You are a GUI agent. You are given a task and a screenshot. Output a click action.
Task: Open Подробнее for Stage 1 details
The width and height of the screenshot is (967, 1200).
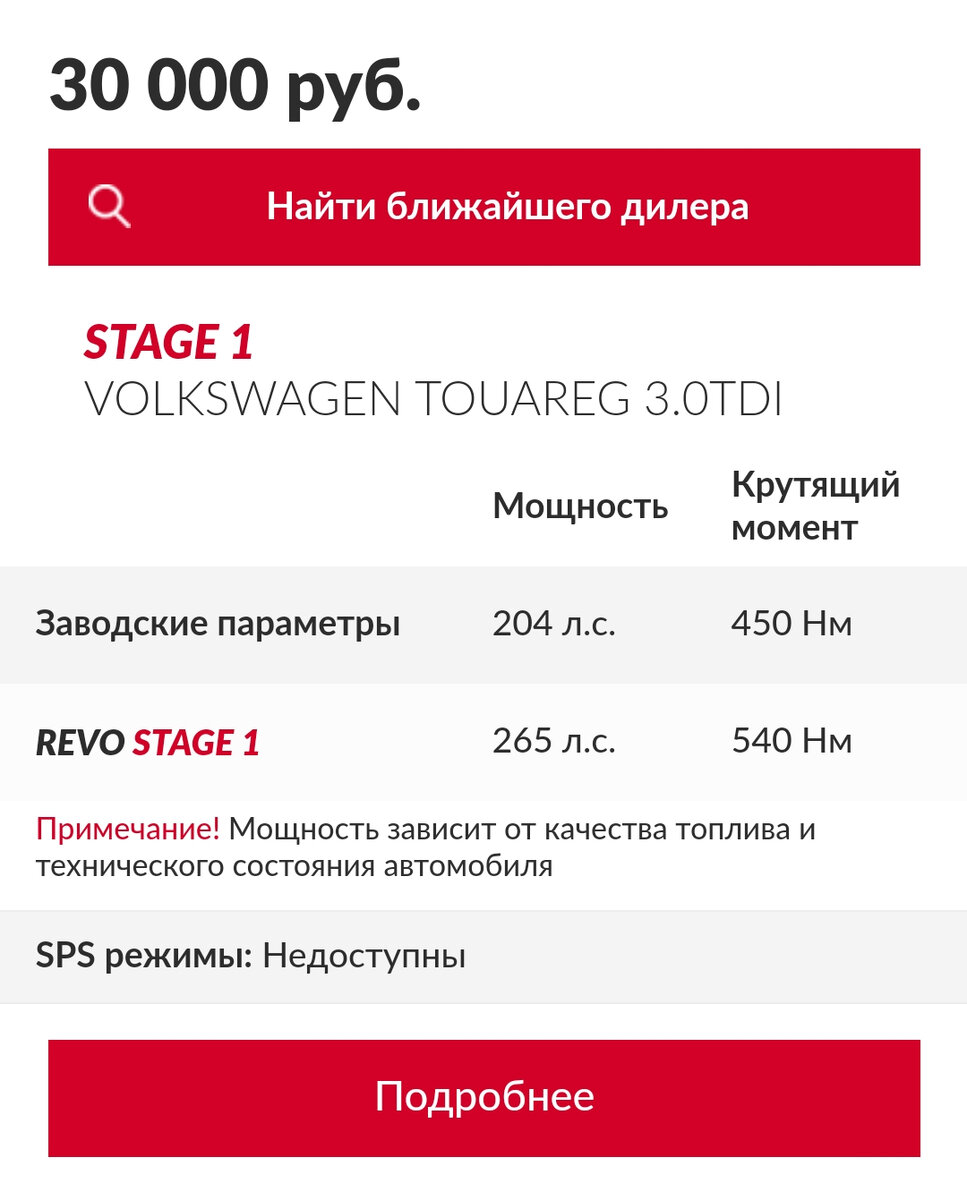click(x=484, y=1097)
